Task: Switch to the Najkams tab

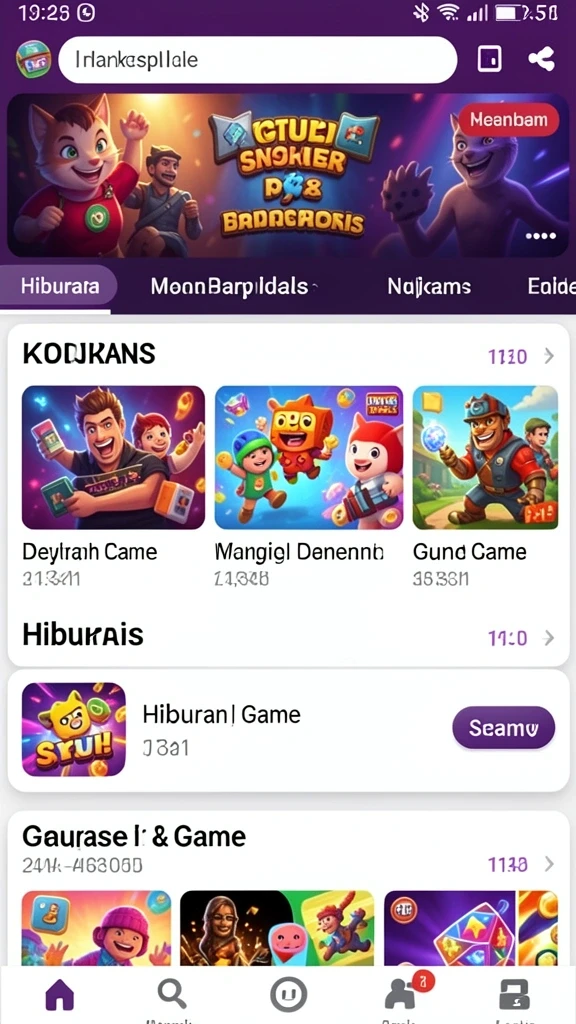Action: 429,286
